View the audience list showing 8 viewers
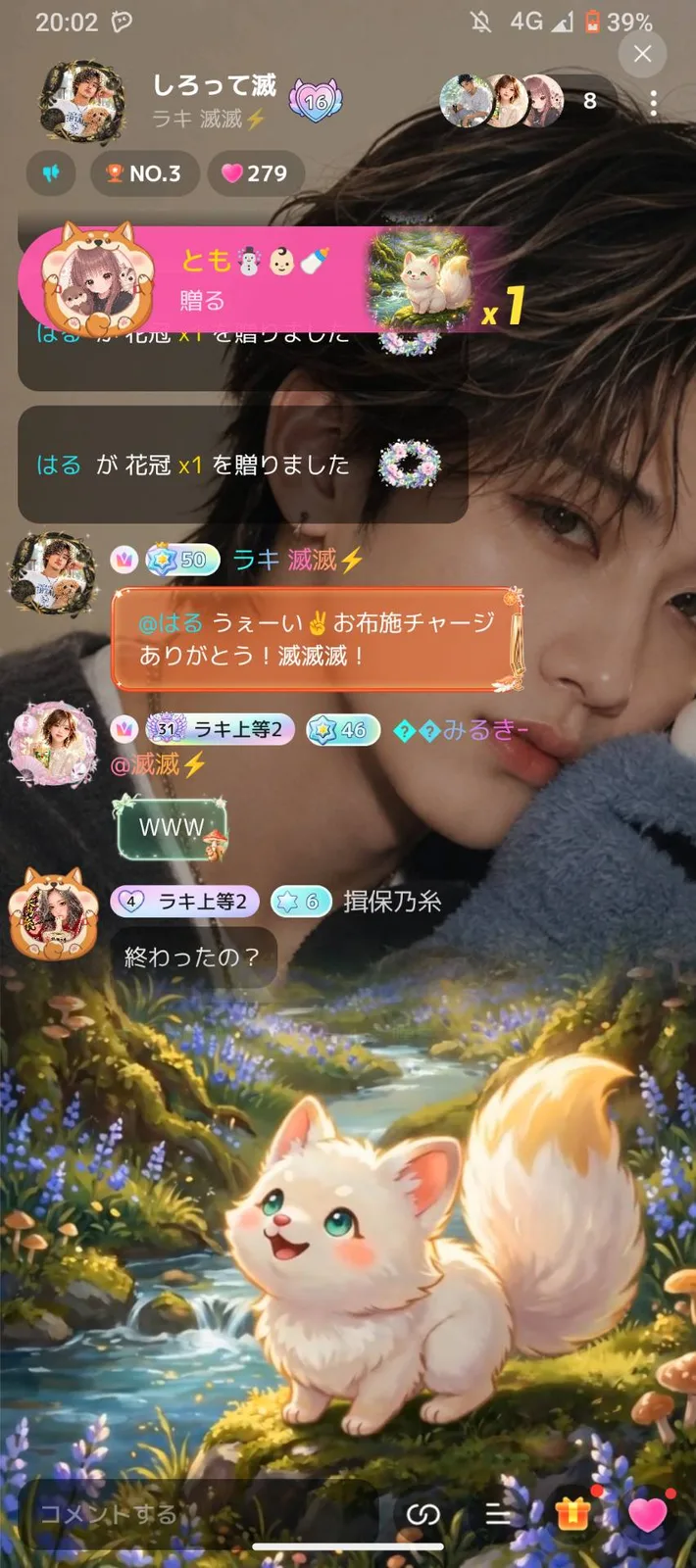696x1568 pixels. click(530, 101)
